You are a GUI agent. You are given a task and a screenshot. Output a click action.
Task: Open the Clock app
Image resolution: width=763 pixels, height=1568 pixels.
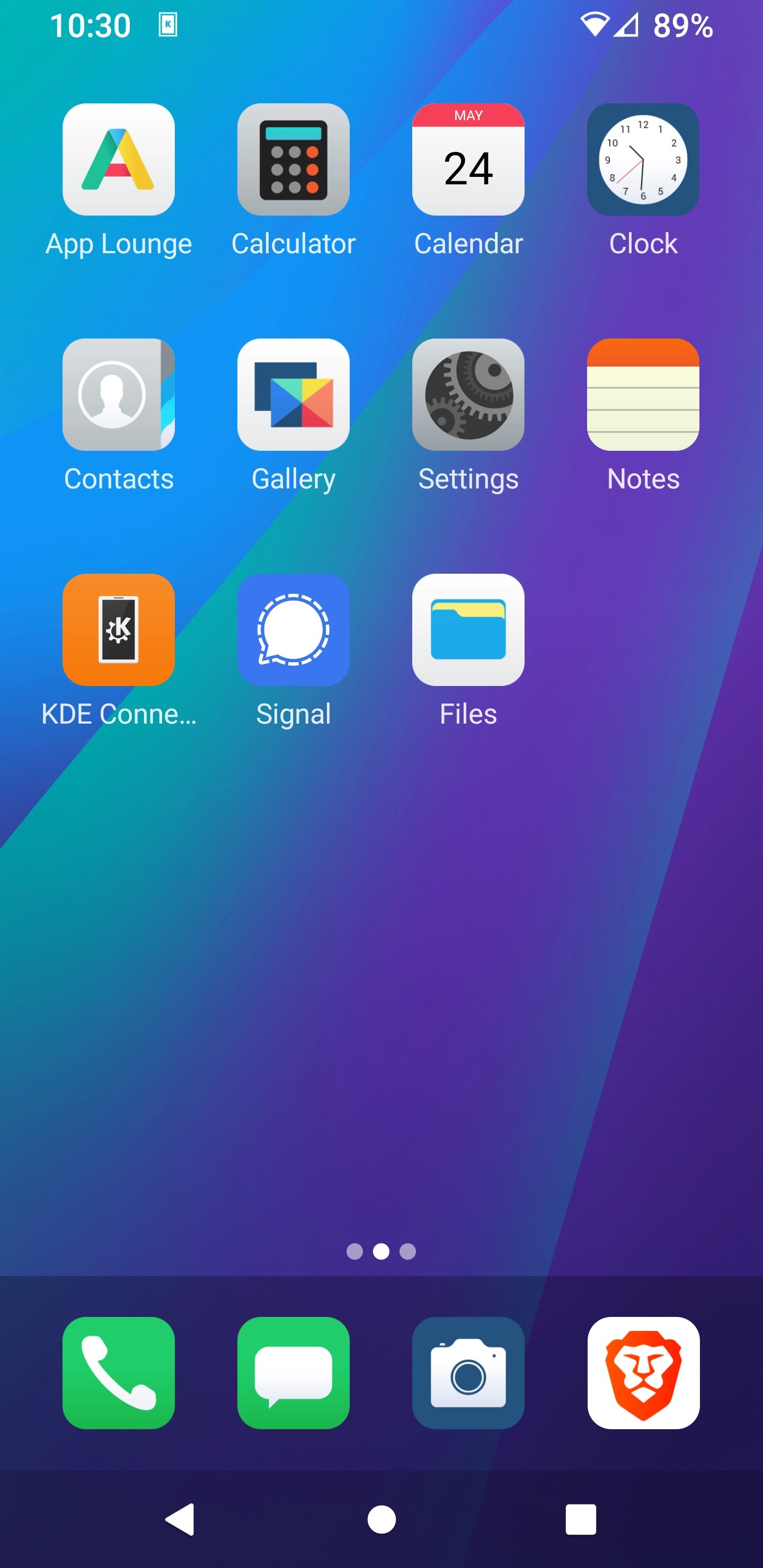click(643, 159)
